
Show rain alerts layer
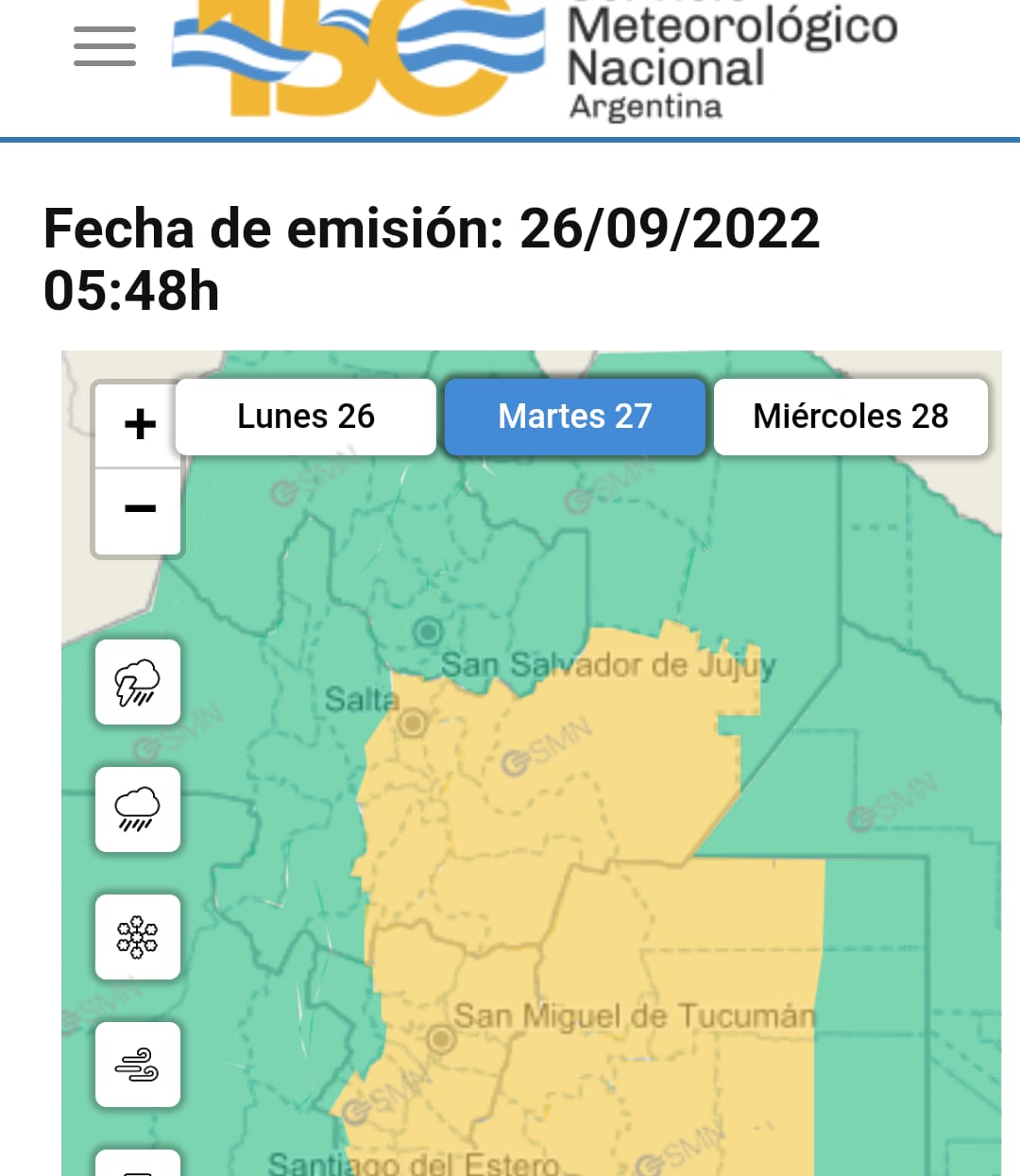[x=138, y=810]
